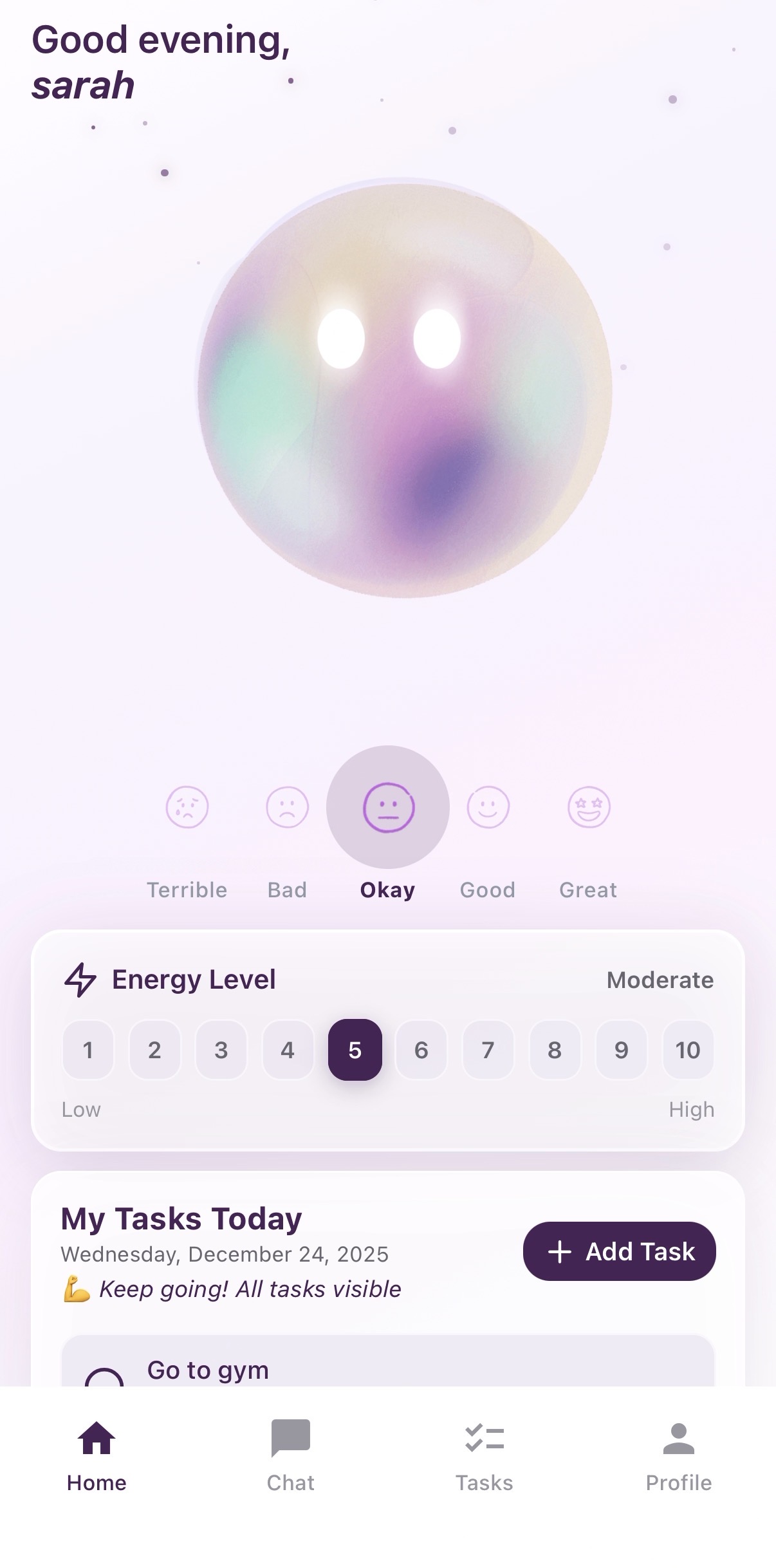The image size is (776, 1568).
Task: Choose energy level 6
Action: pyautogui.click(x=421, y=1050)
